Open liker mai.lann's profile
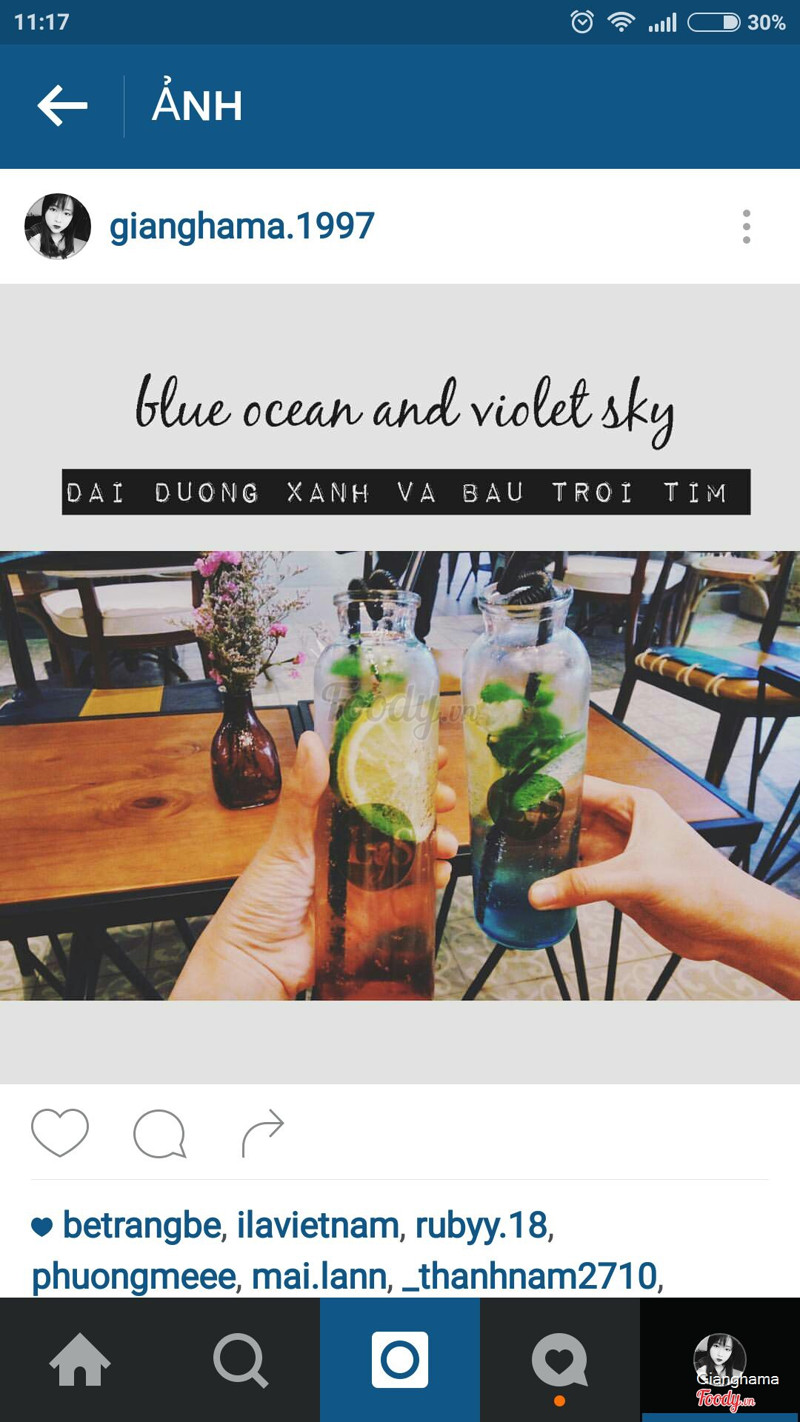Screen dimensions: 800x1422 318,1276
